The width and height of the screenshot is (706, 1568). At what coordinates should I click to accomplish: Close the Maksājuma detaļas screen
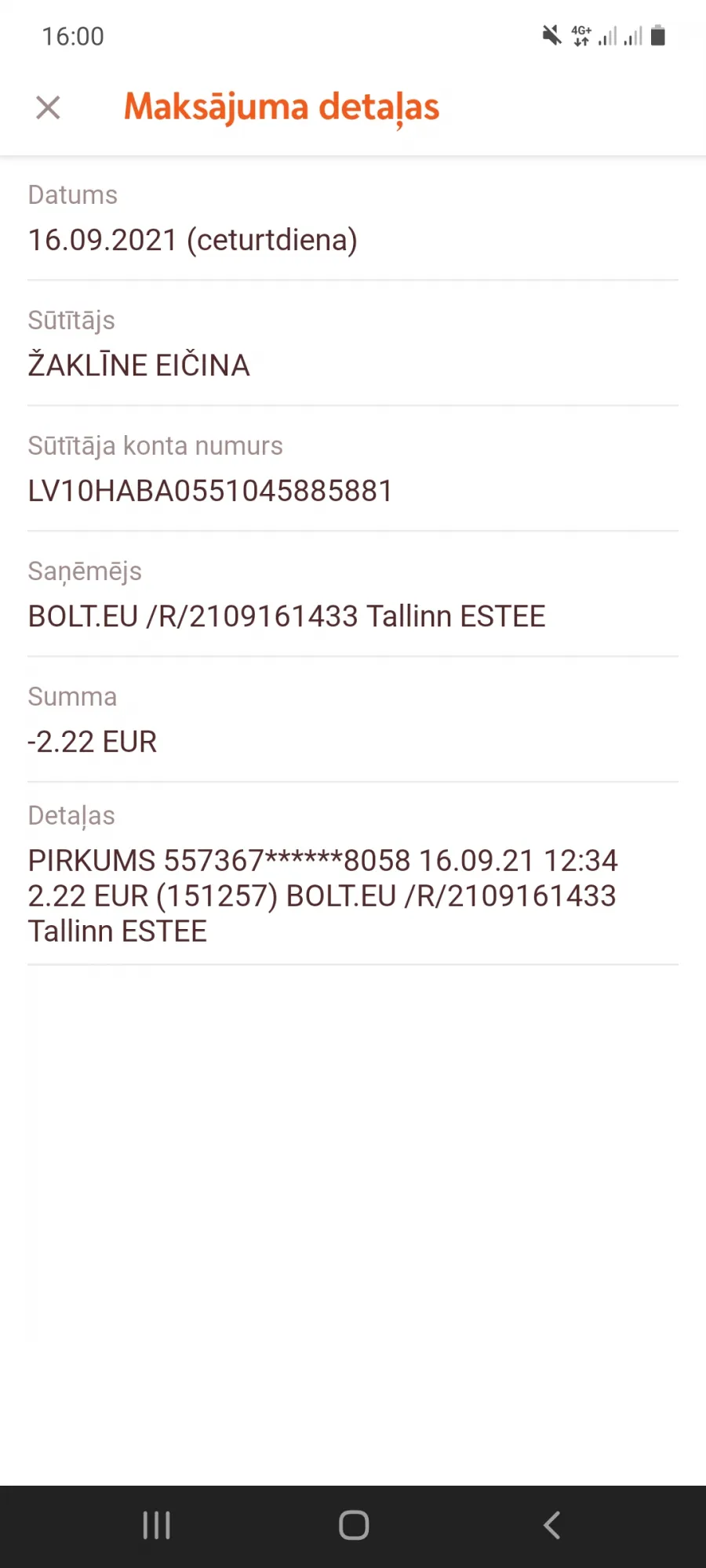coord(48,107)
